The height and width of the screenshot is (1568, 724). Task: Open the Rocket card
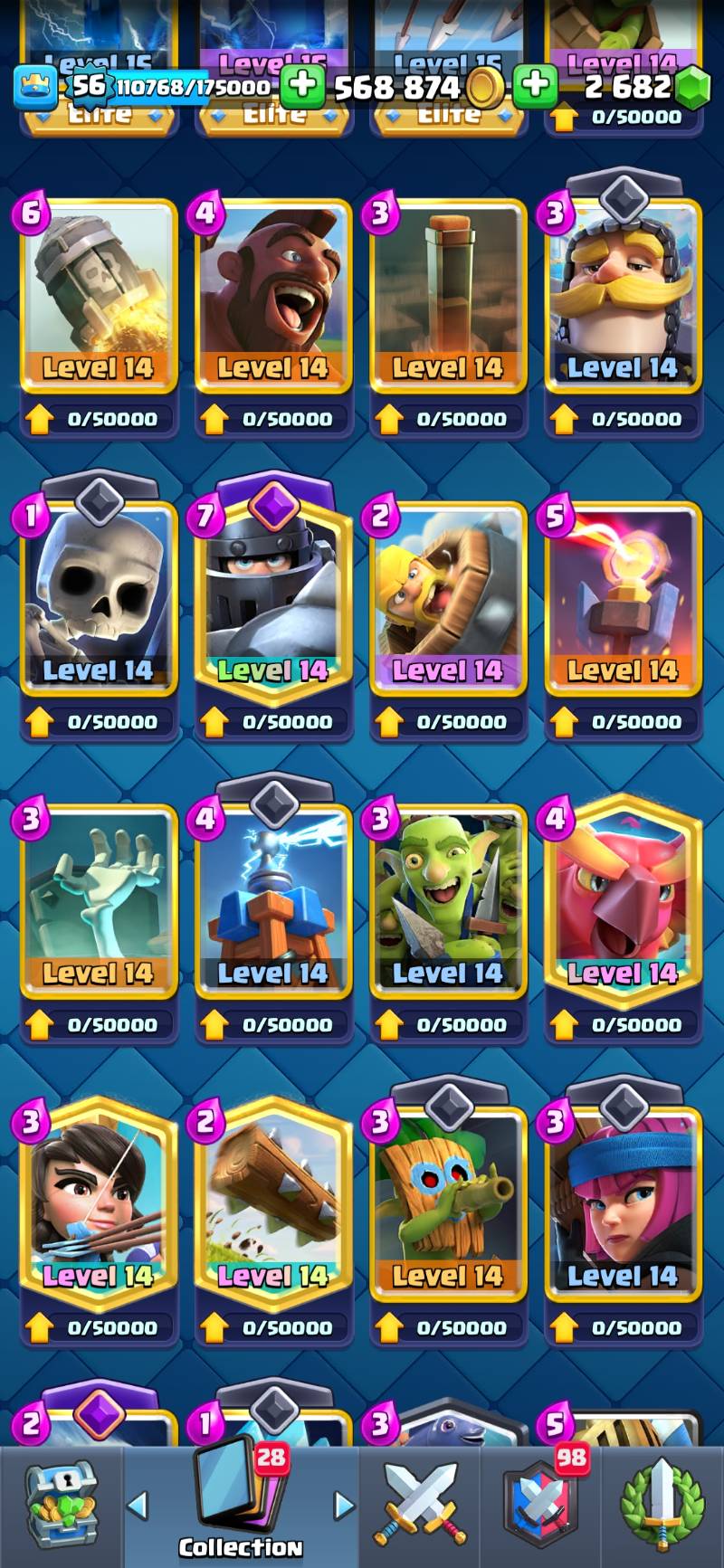click(x=99, y=294)
